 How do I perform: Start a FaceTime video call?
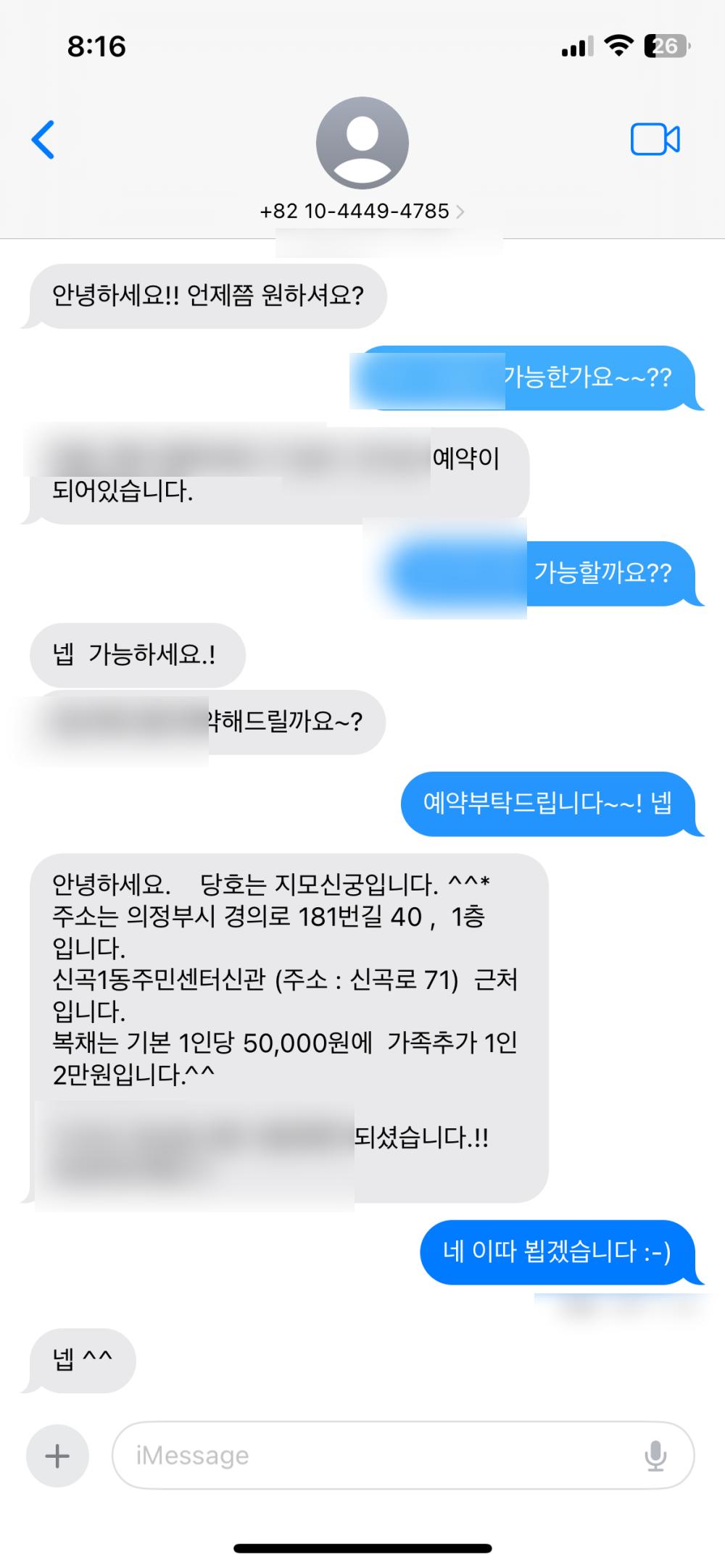click(655, 139)
